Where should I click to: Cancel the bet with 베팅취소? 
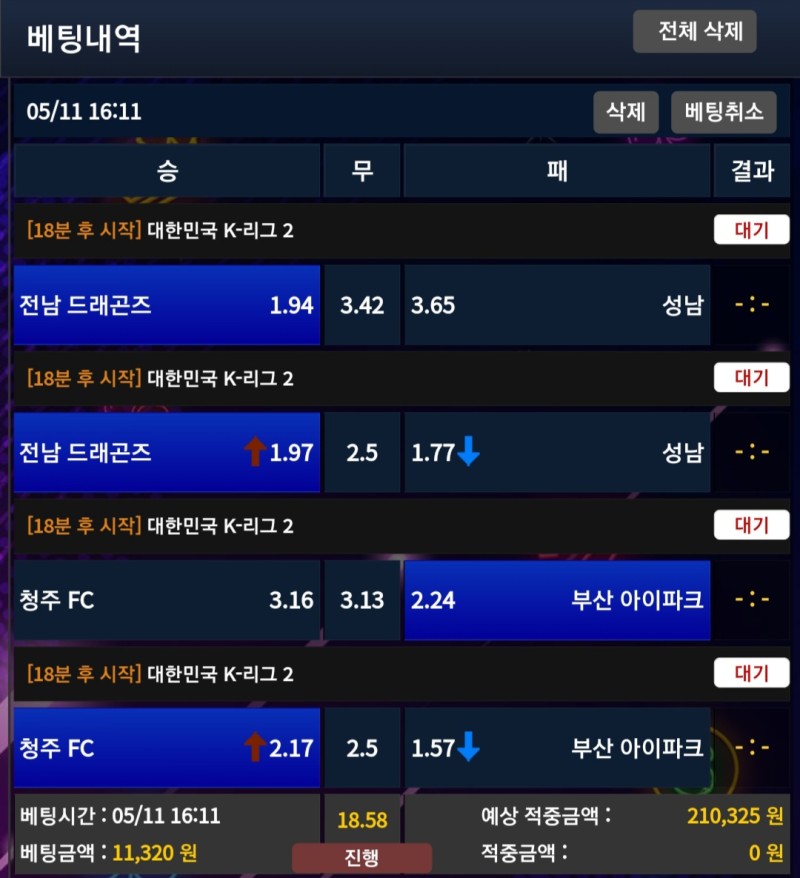pos(724,112)
